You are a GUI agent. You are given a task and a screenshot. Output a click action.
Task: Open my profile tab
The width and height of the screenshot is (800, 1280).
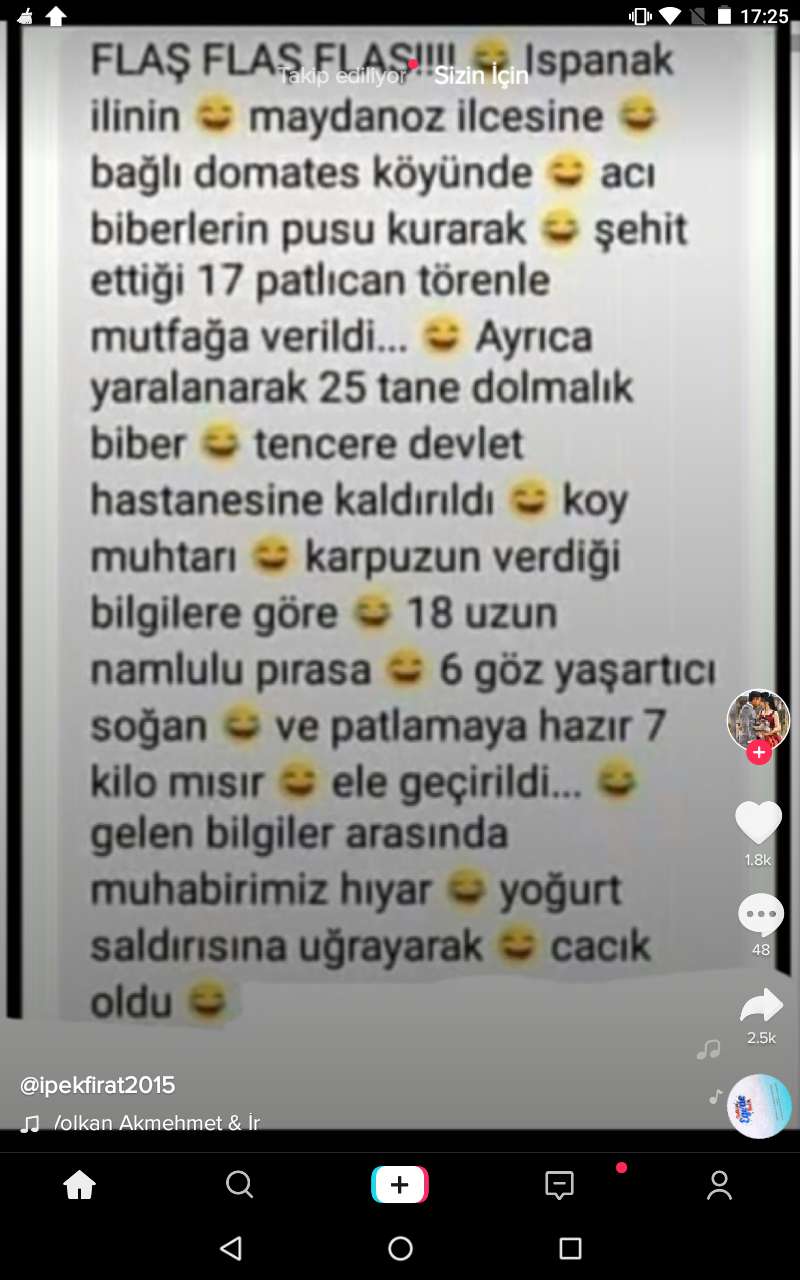tap(720, 1185)
